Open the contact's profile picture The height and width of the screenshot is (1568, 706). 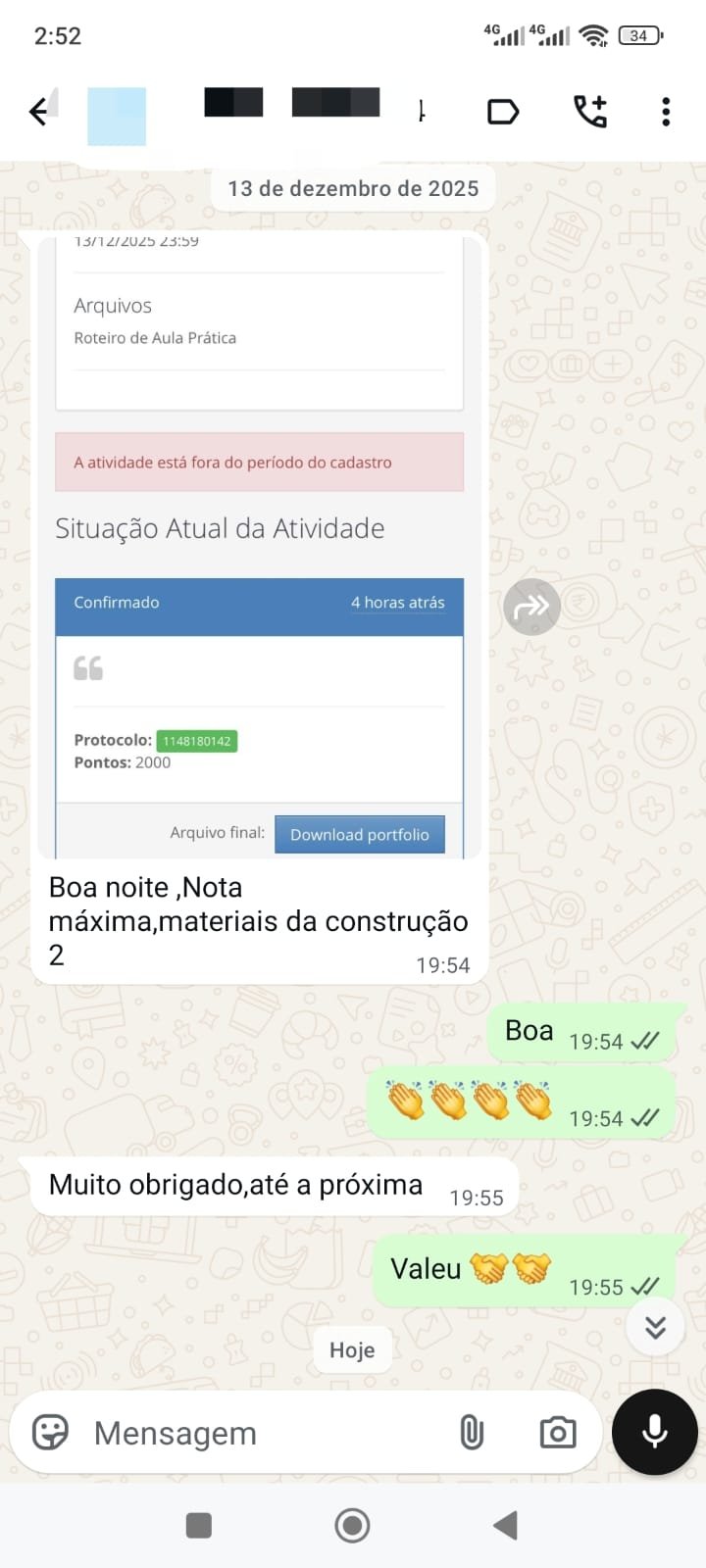tap(117, 116)
